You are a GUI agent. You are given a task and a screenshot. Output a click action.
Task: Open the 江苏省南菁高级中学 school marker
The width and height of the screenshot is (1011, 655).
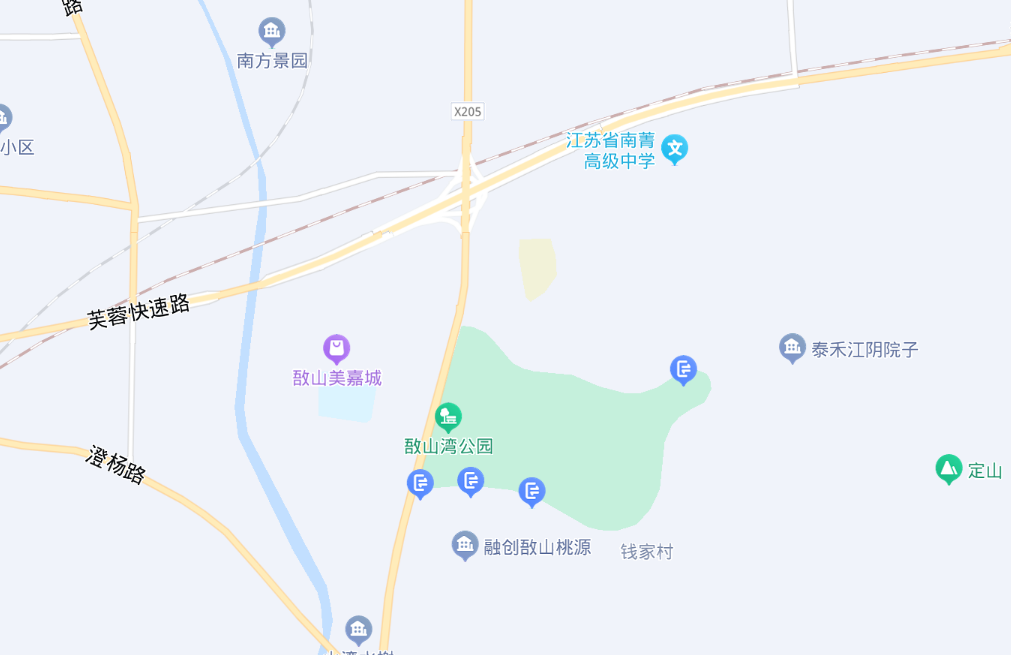pos(676,149)
